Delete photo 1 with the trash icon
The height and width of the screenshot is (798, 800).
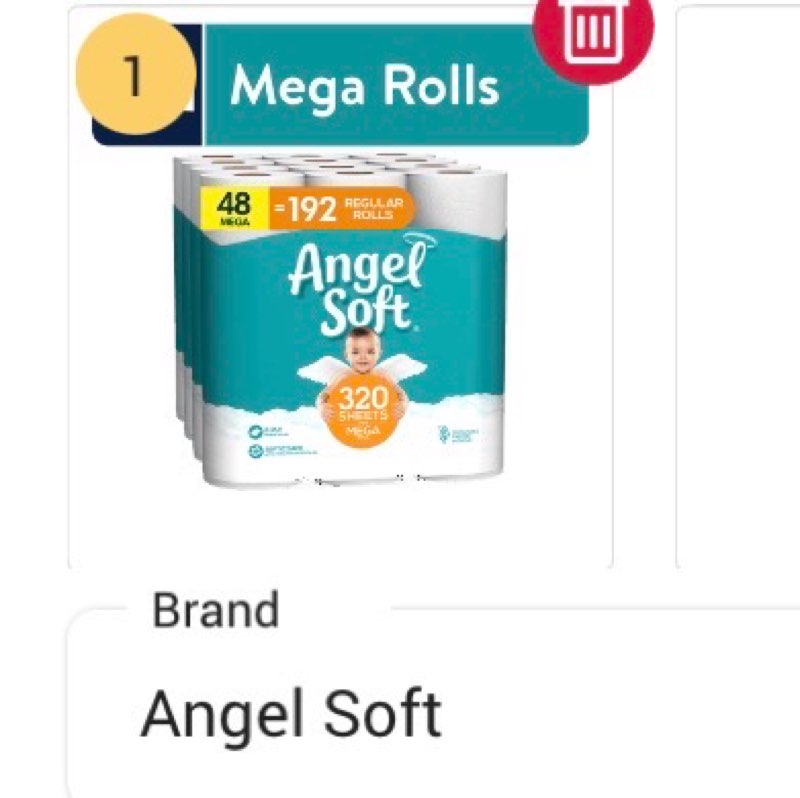click(592, 32)
